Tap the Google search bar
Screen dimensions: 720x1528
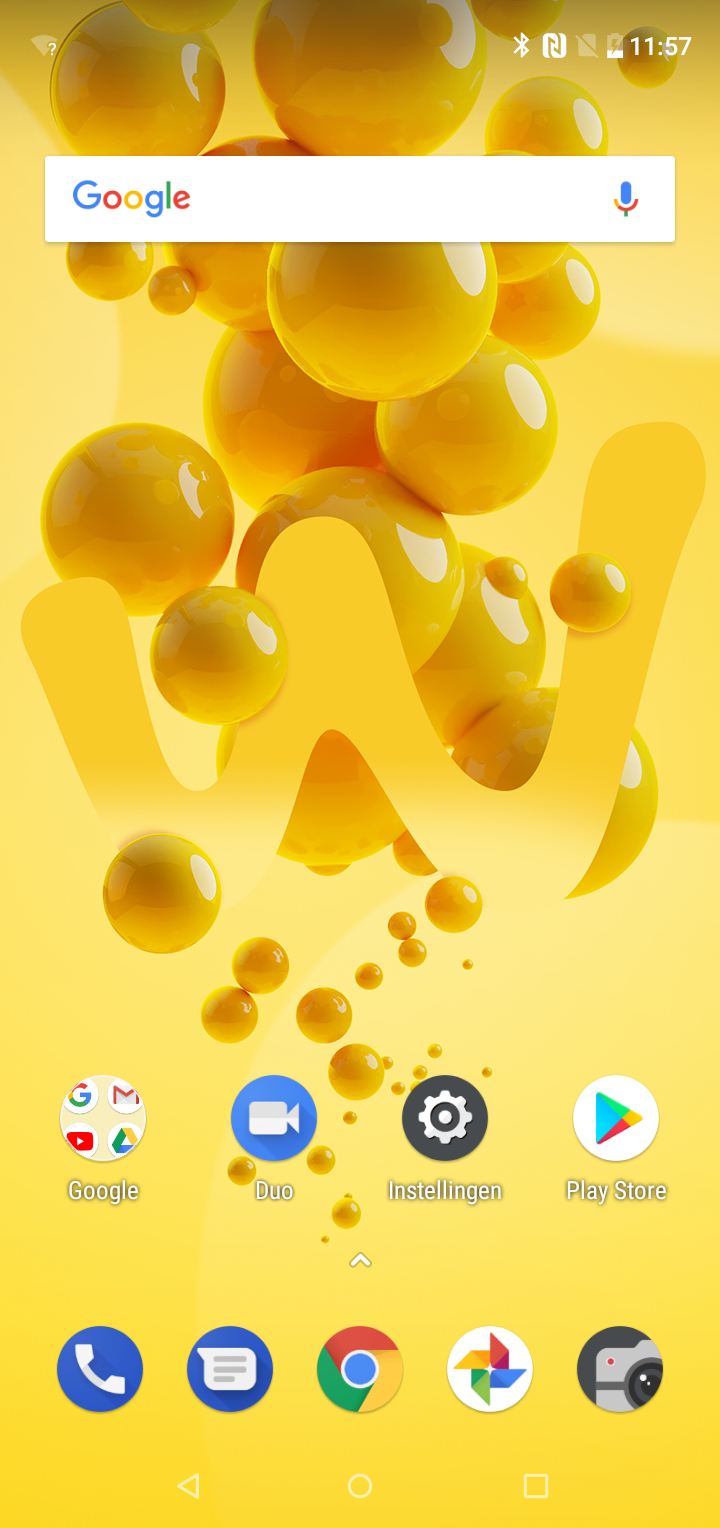point(360,198)
